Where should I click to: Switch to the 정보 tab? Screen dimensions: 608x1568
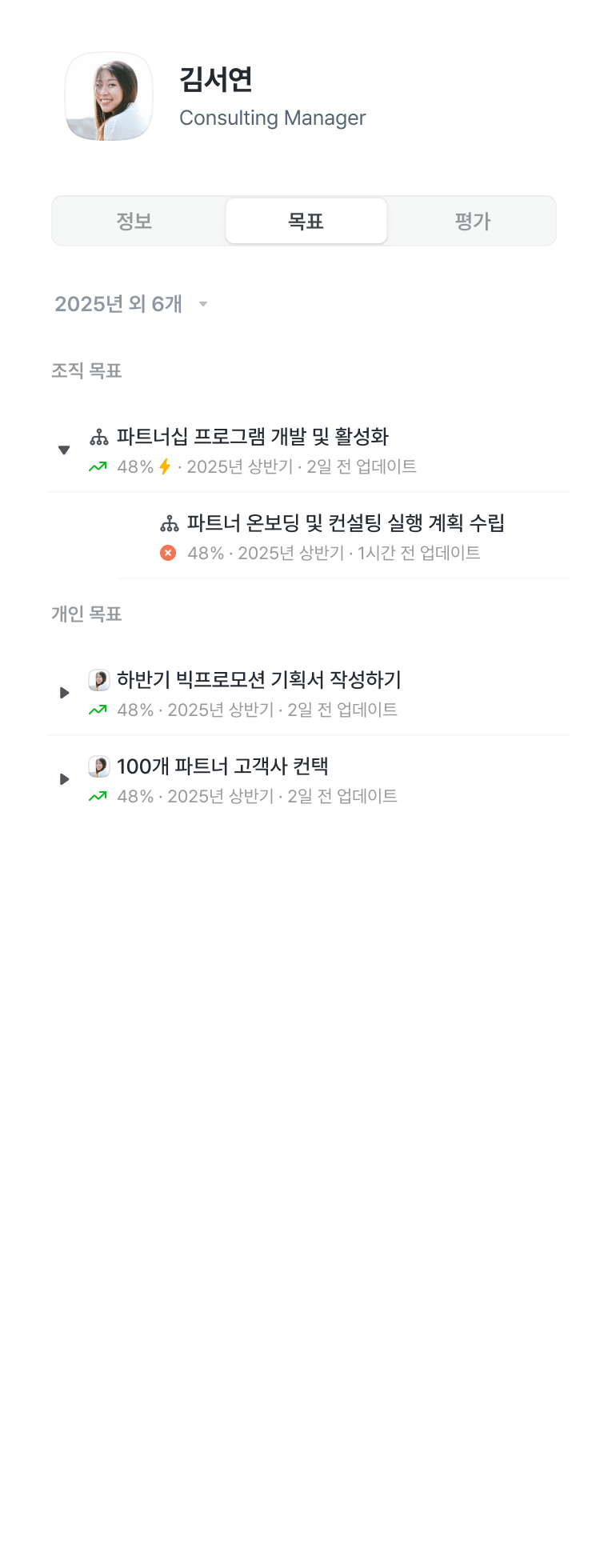[134, 221]
